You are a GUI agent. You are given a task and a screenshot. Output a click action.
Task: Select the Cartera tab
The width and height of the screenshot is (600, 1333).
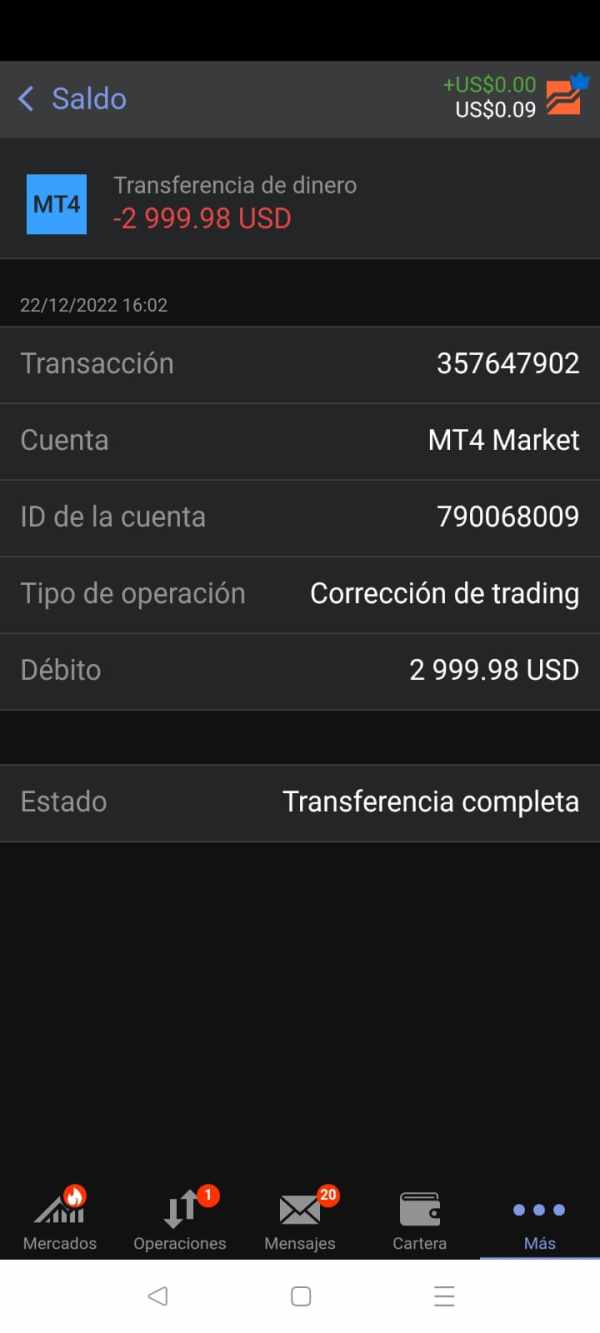pos(419,1218)
